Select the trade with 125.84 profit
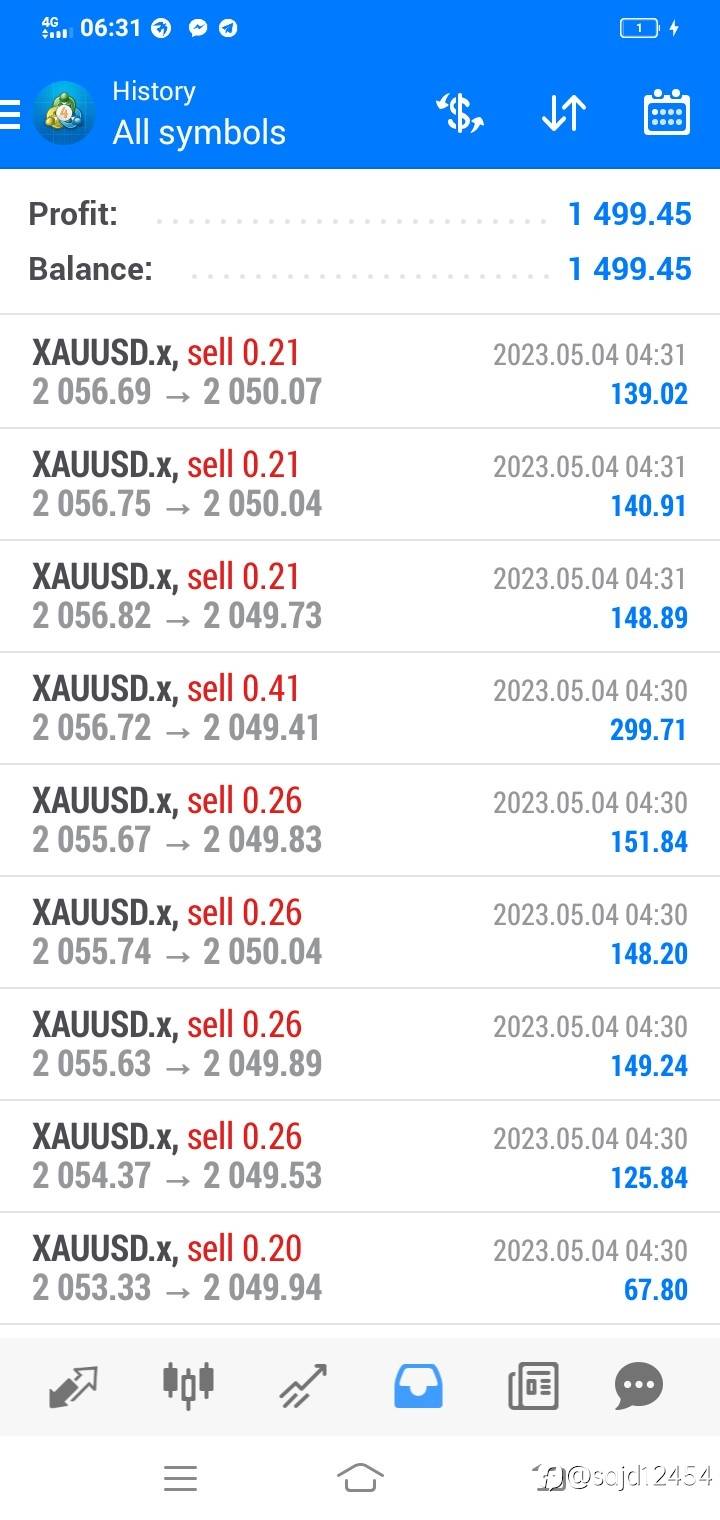The image size is (720, 1520). click(x=360, y=1157)
